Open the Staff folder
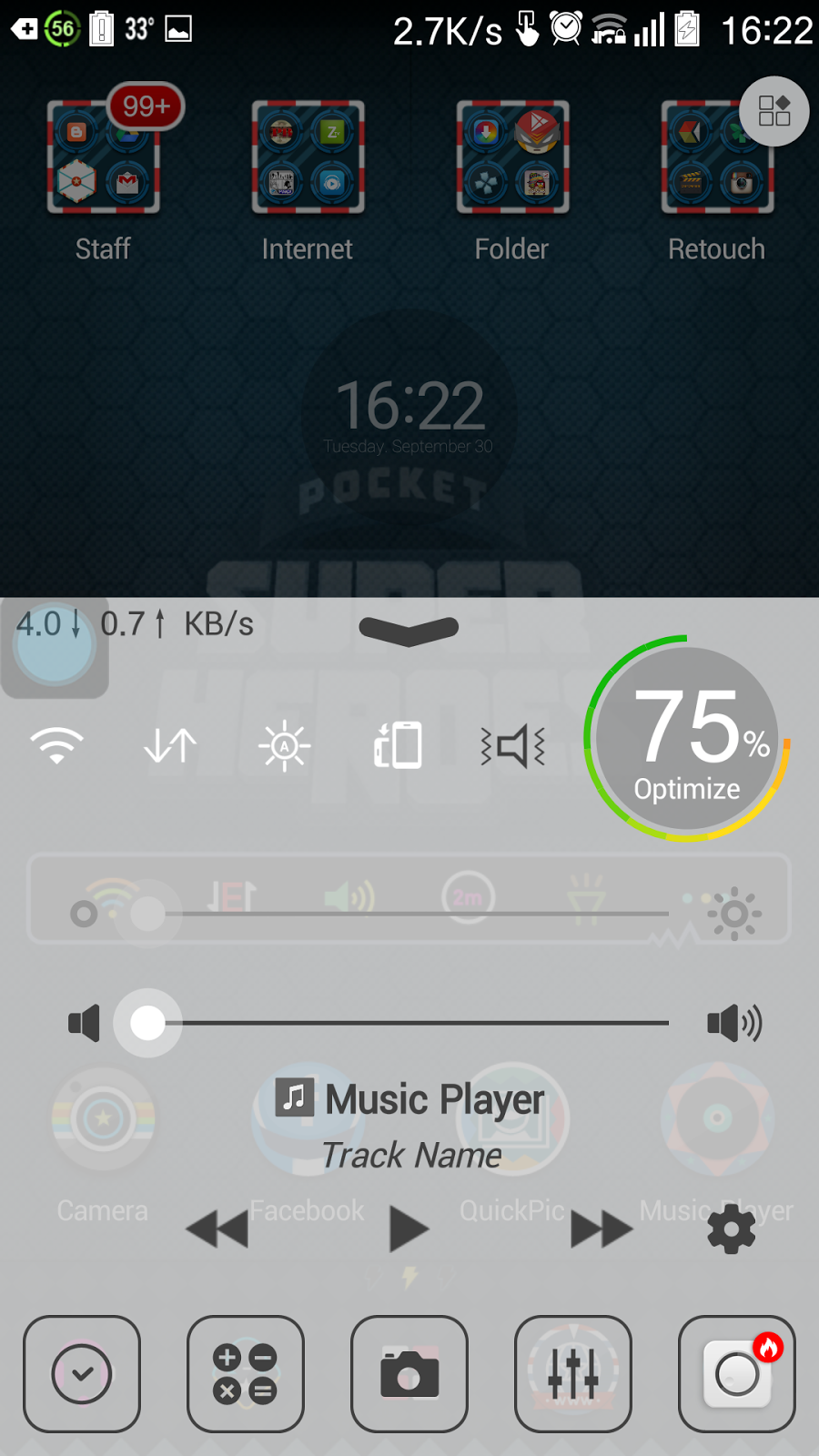The height and width of the screenshot is (1456, 819). [103, 157]
